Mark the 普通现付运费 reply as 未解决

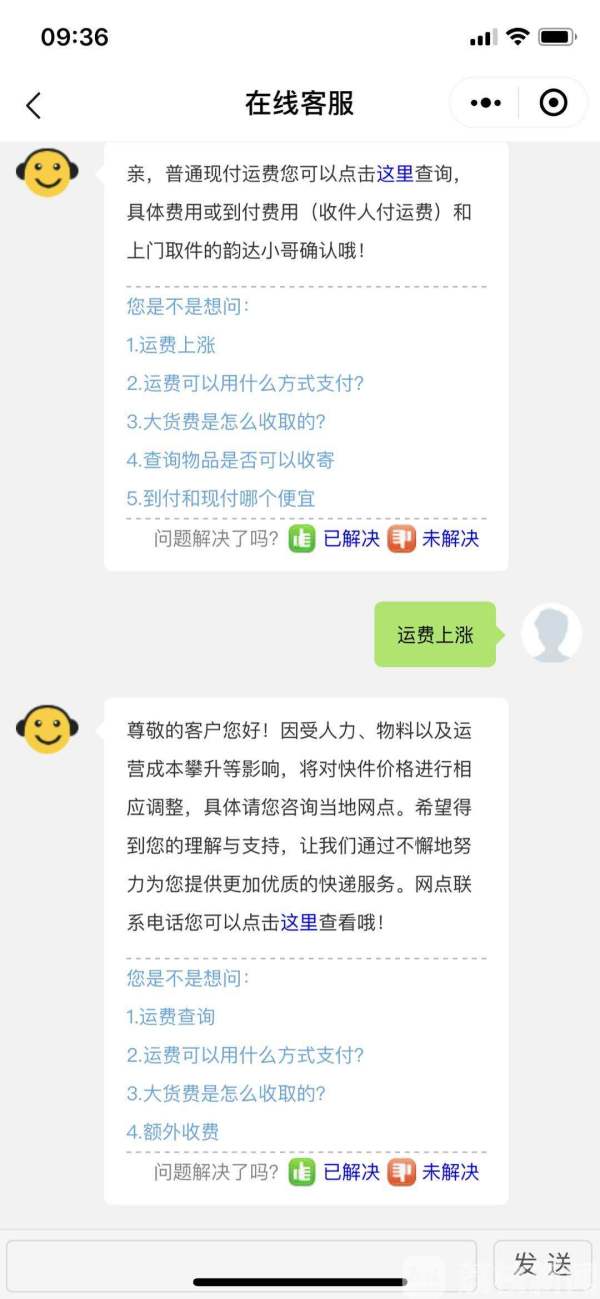tap(434, 539)
